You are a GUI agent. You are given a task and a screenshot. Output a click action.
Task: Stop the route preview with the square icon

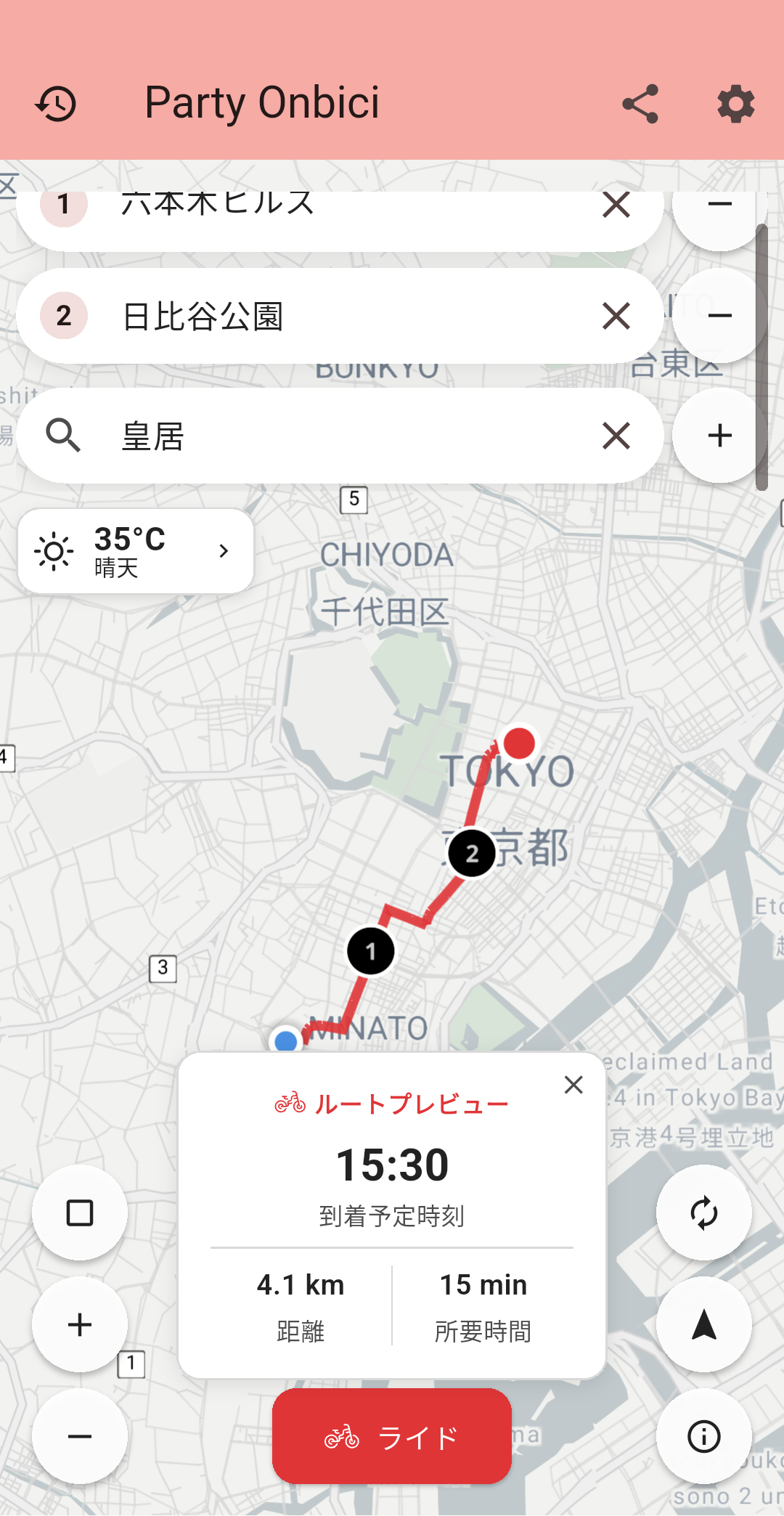pyautogui.click(x=80, y=1212)
